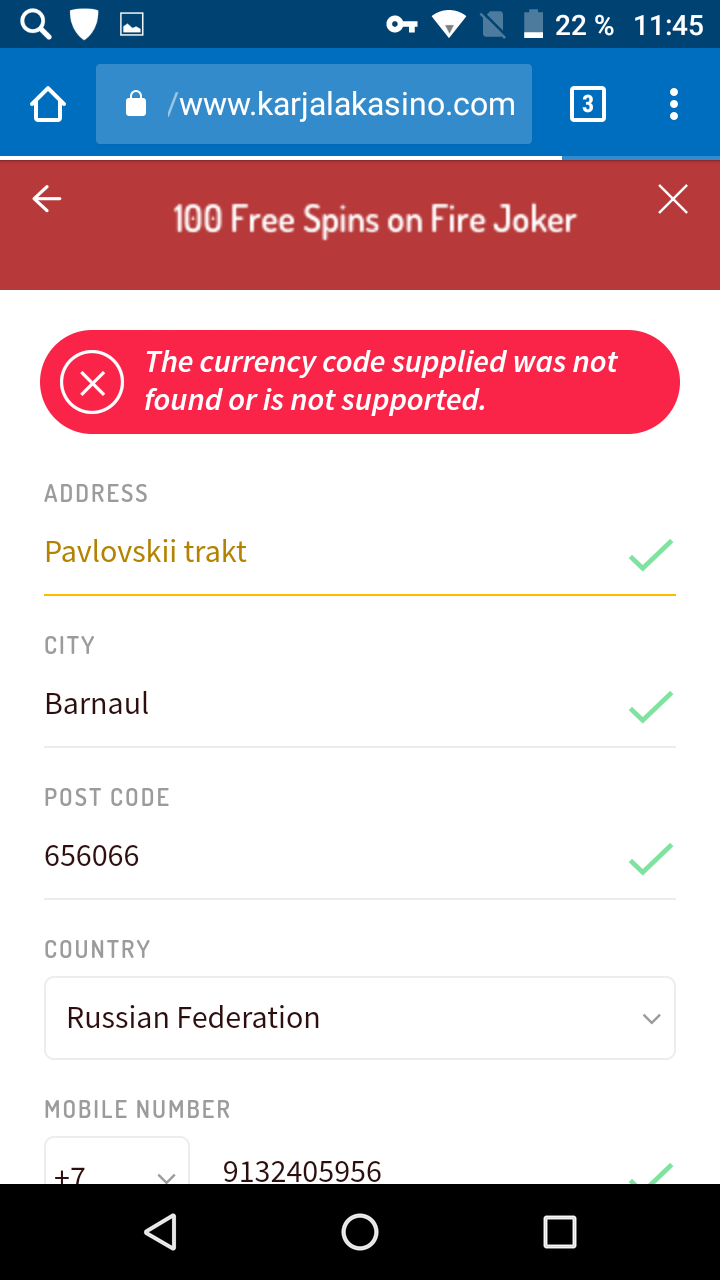Go back using the red header arrow

47,199
